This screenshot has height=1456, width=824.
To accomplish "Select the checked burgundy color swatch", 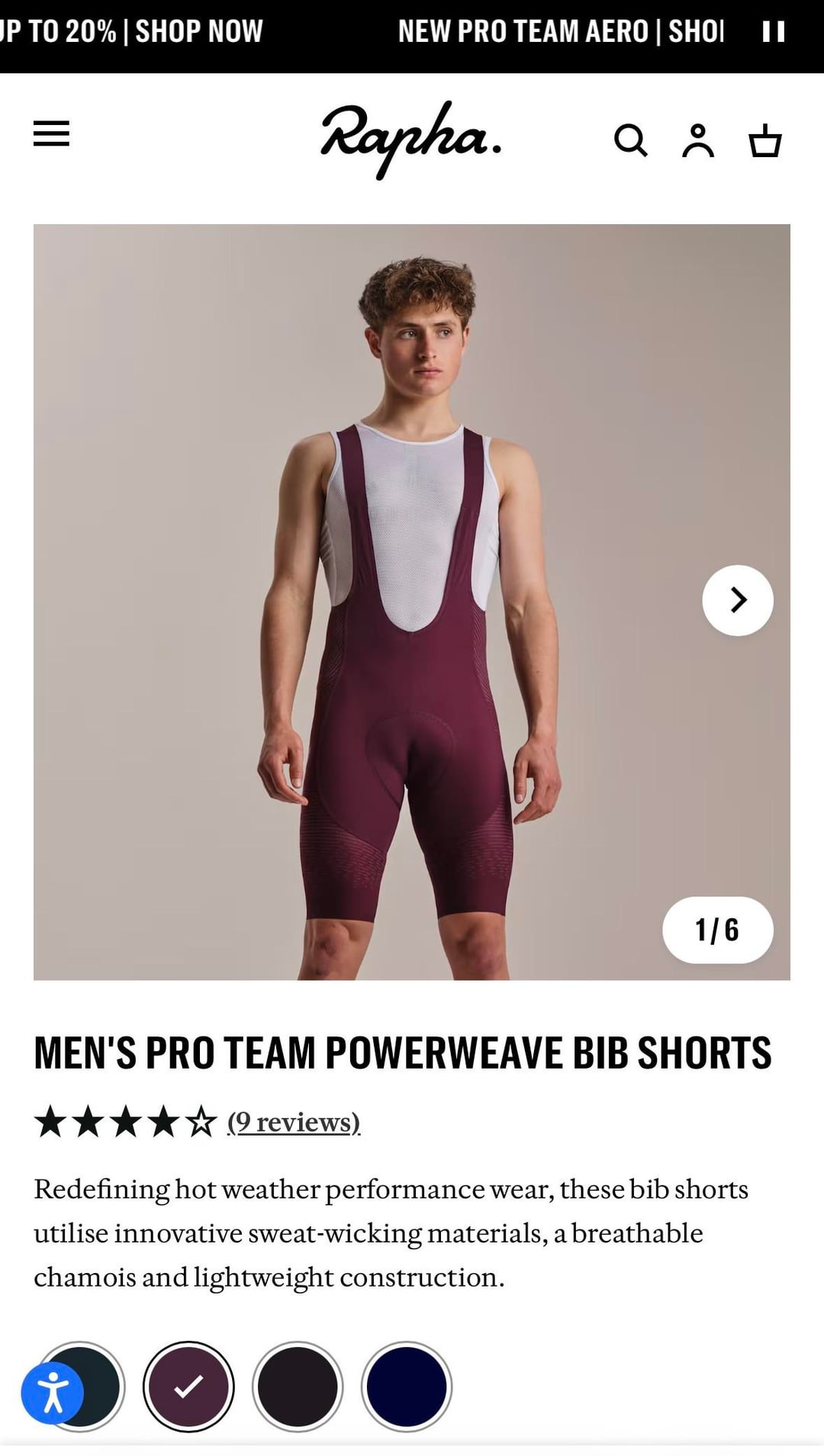I will pyautogui.click(x=188, y=1386).
